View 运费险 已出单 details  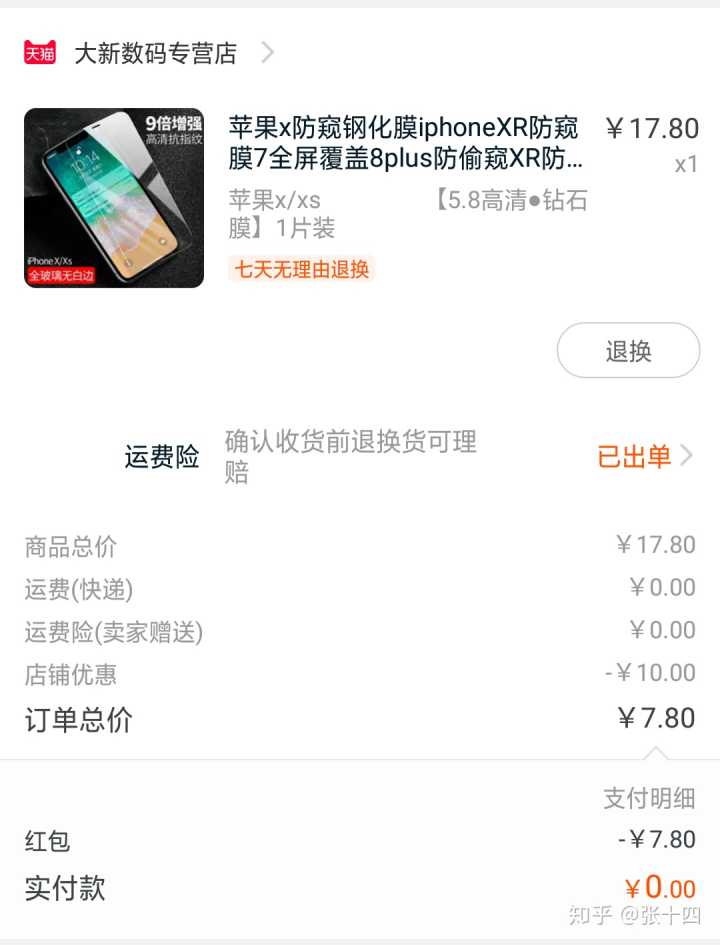(644, 456)
